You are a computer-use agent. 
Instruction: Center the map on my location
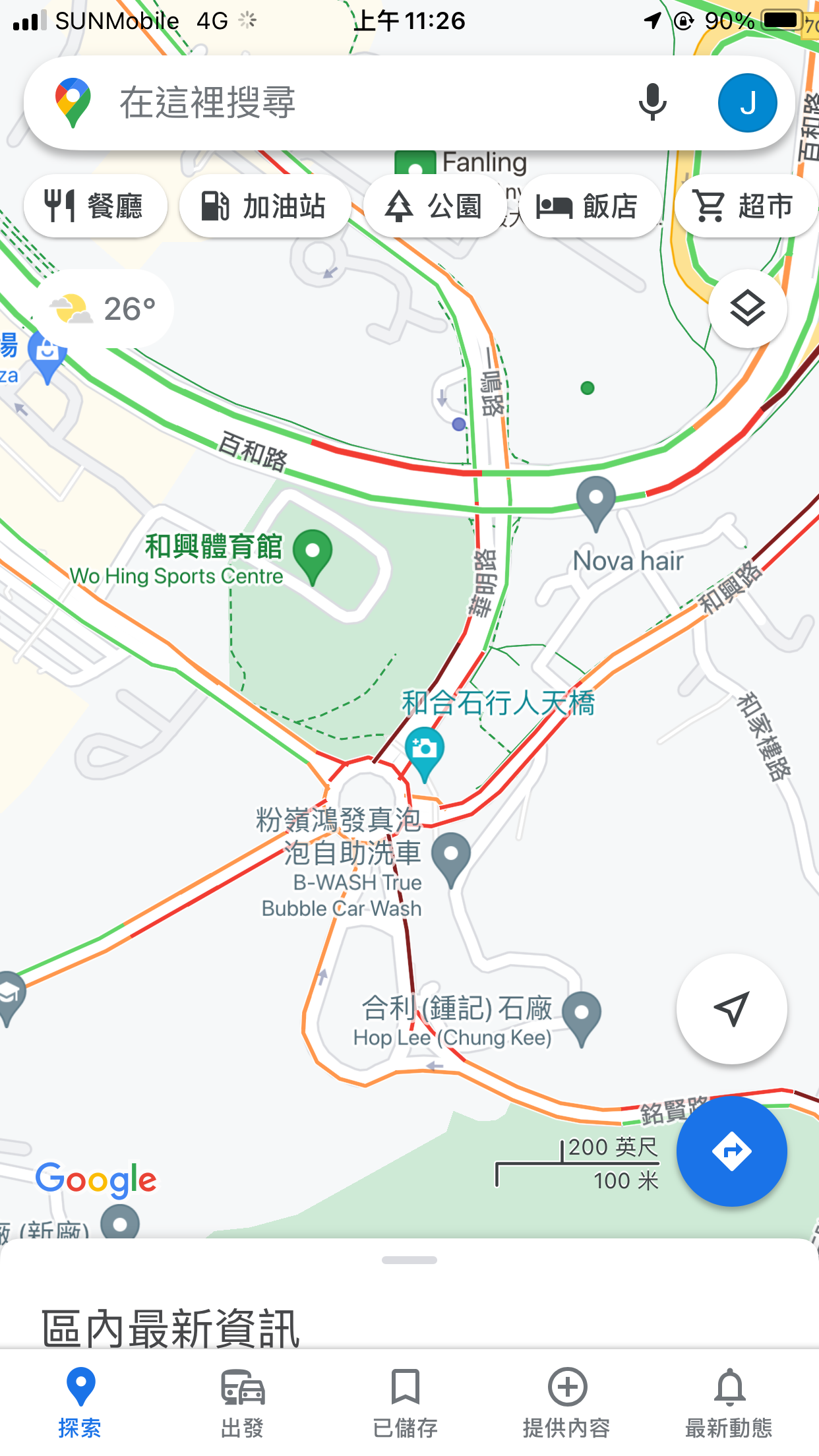[731, 1008]
